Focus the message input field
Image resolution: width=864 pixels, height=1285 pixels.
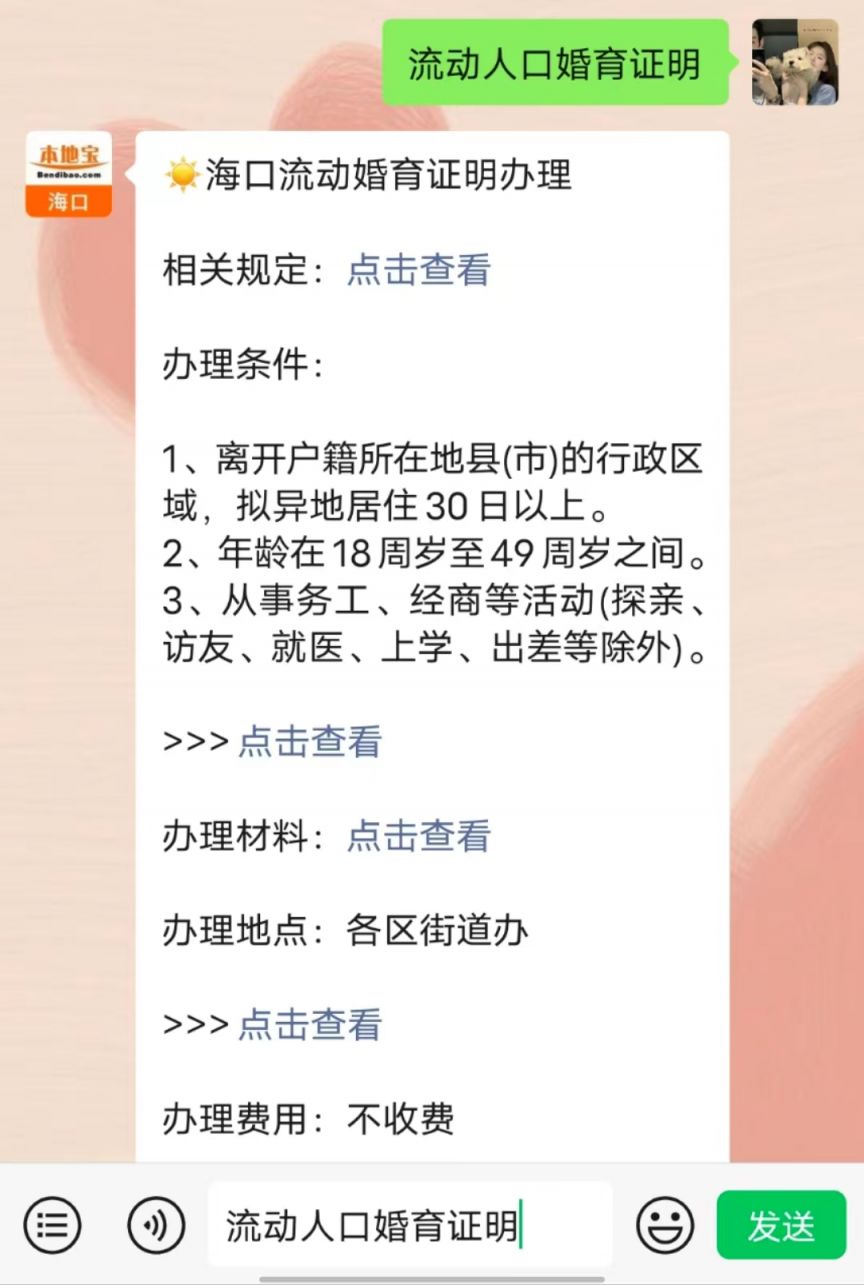(x=410, y=1225)
